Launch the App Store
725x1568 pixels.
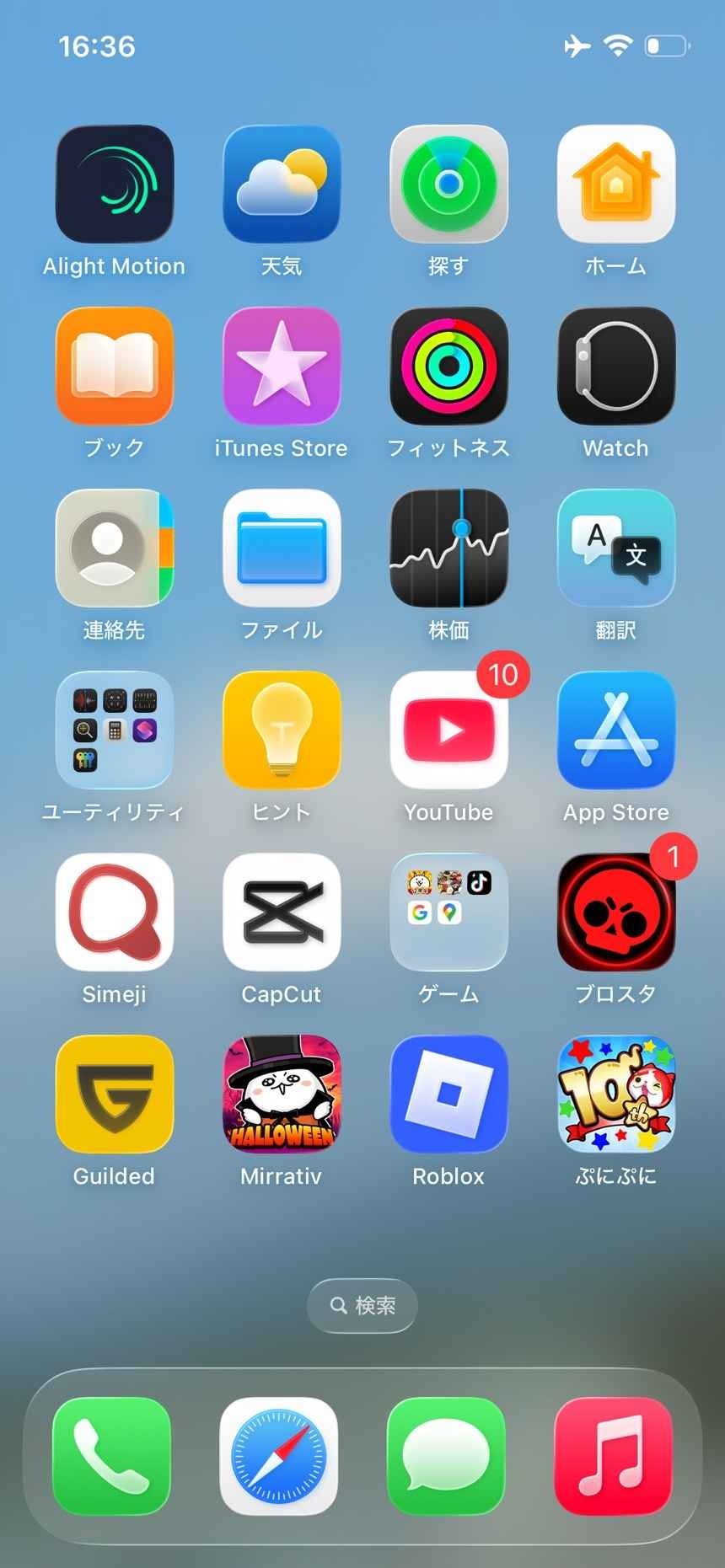click(x=615, y=730)
